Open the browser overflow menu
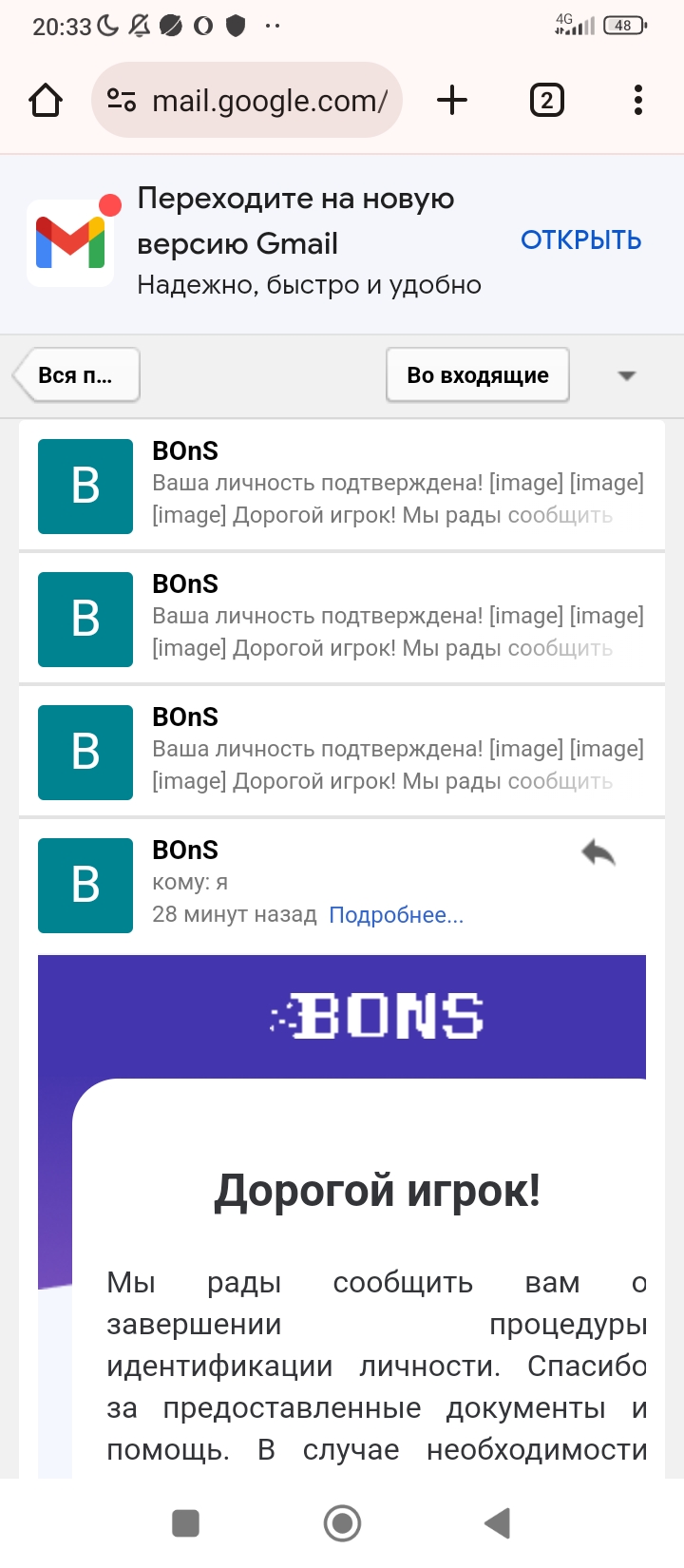Image resolution: width=684 pixels, height=1568 pixels. point(638,100)
